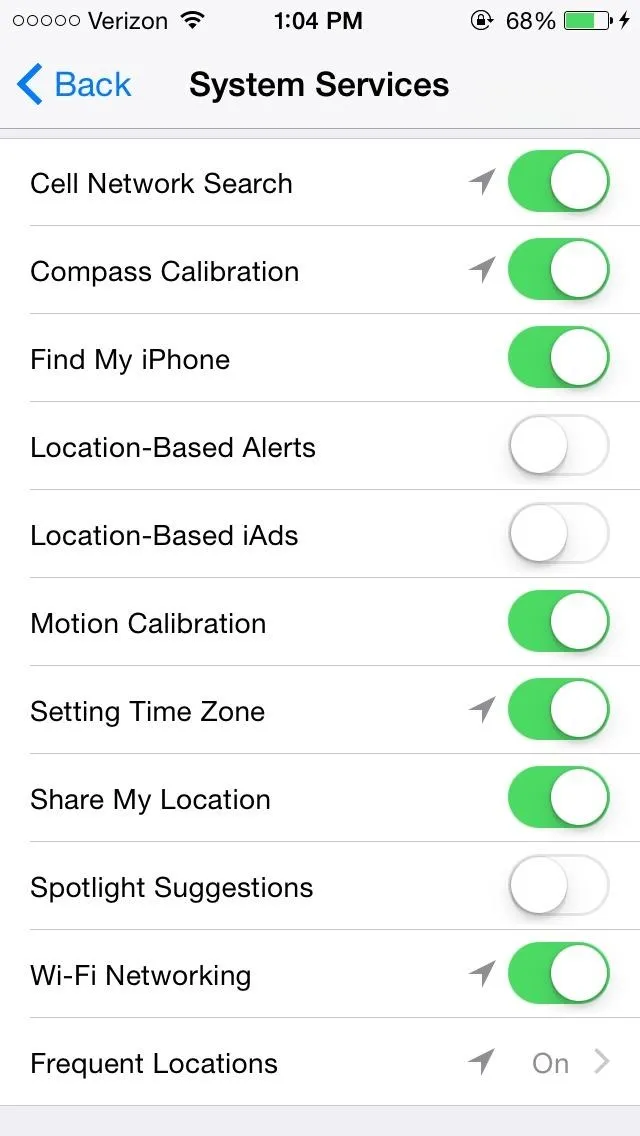Enable Spotlight Suggestions

click(558, 885)
